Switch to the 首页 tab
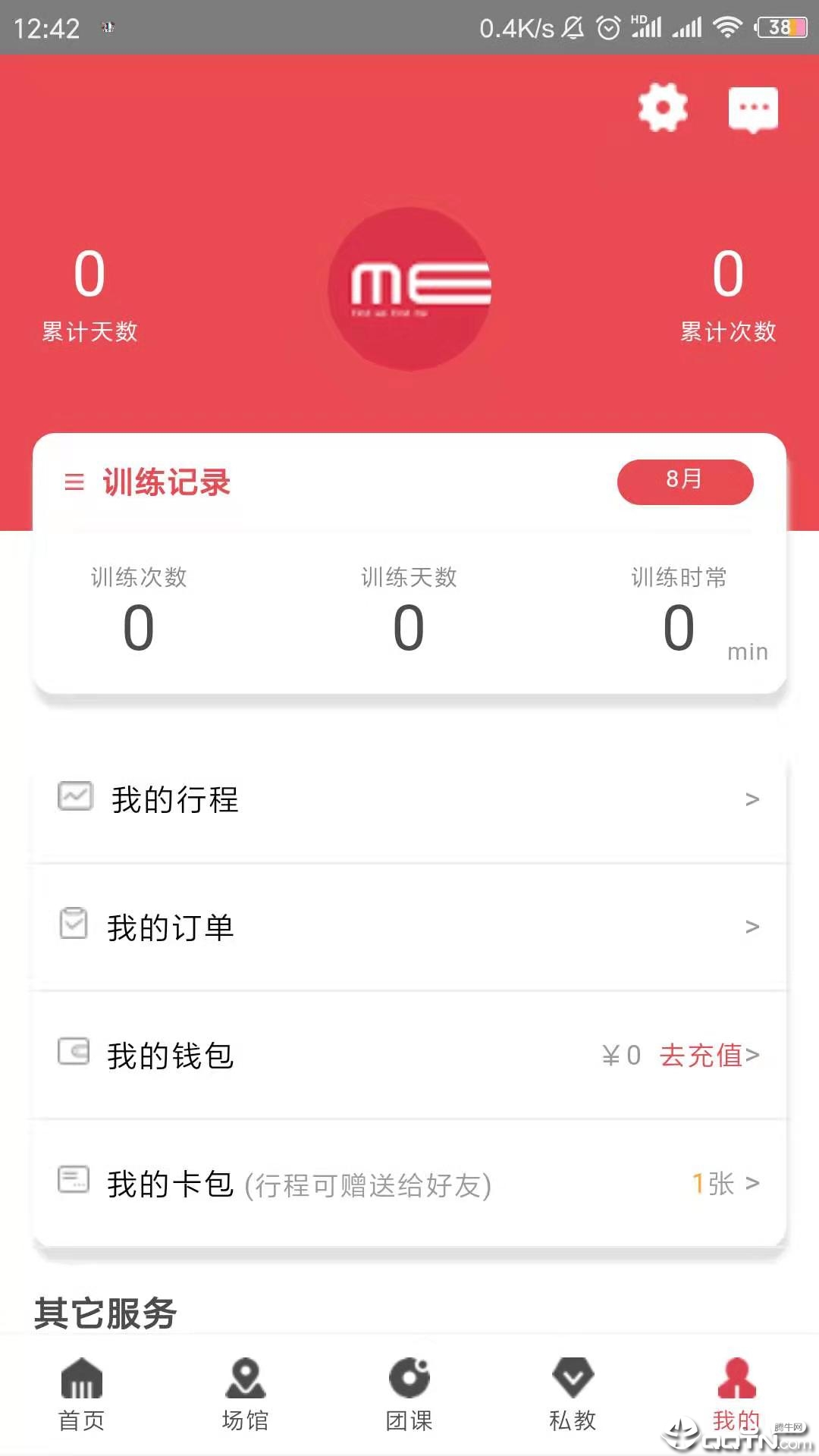The height and width of the screenshot is (1456, 819). [82, 1395]
